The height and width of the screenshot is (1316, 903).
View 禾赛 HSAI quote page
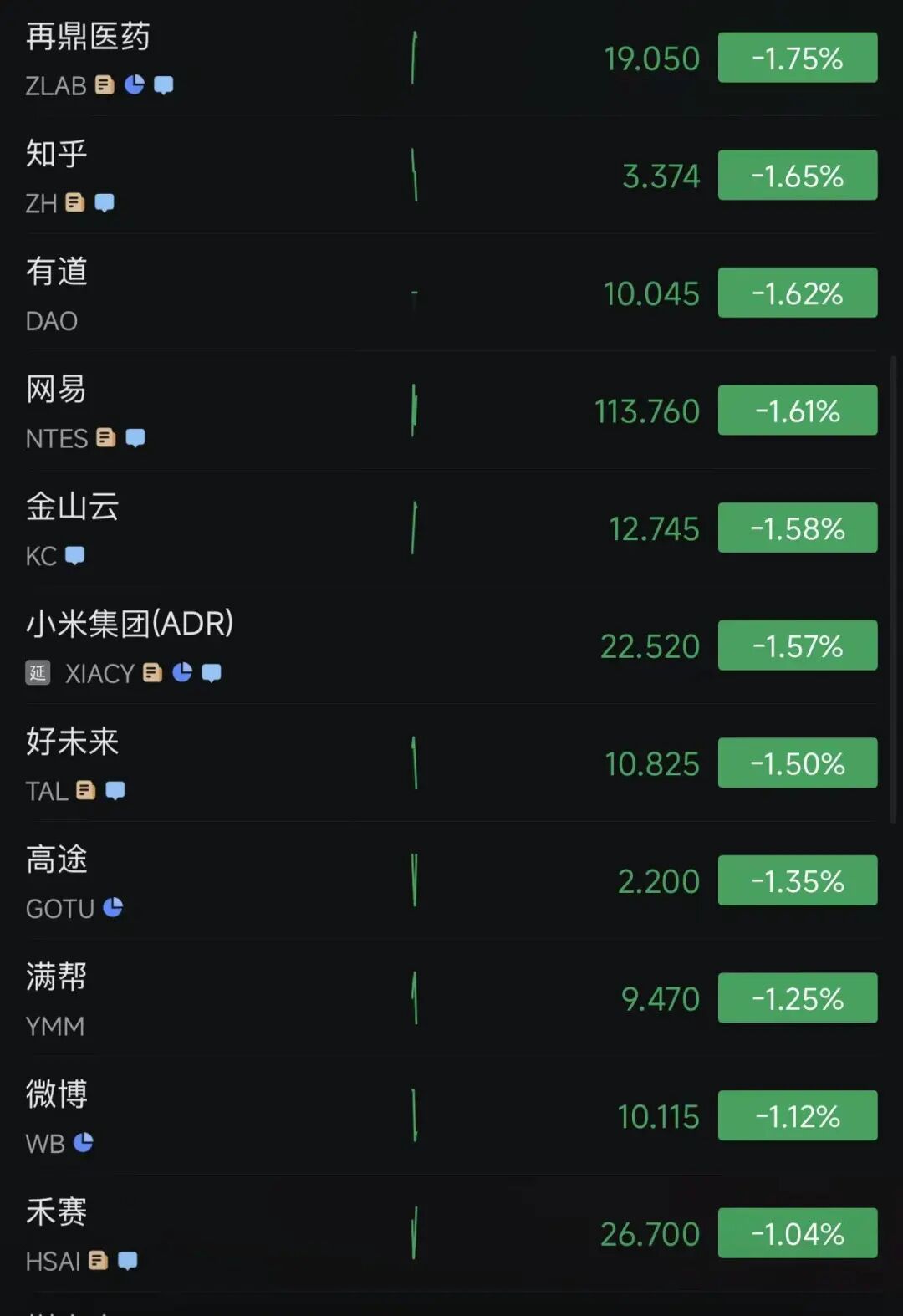coord(57,1212)
